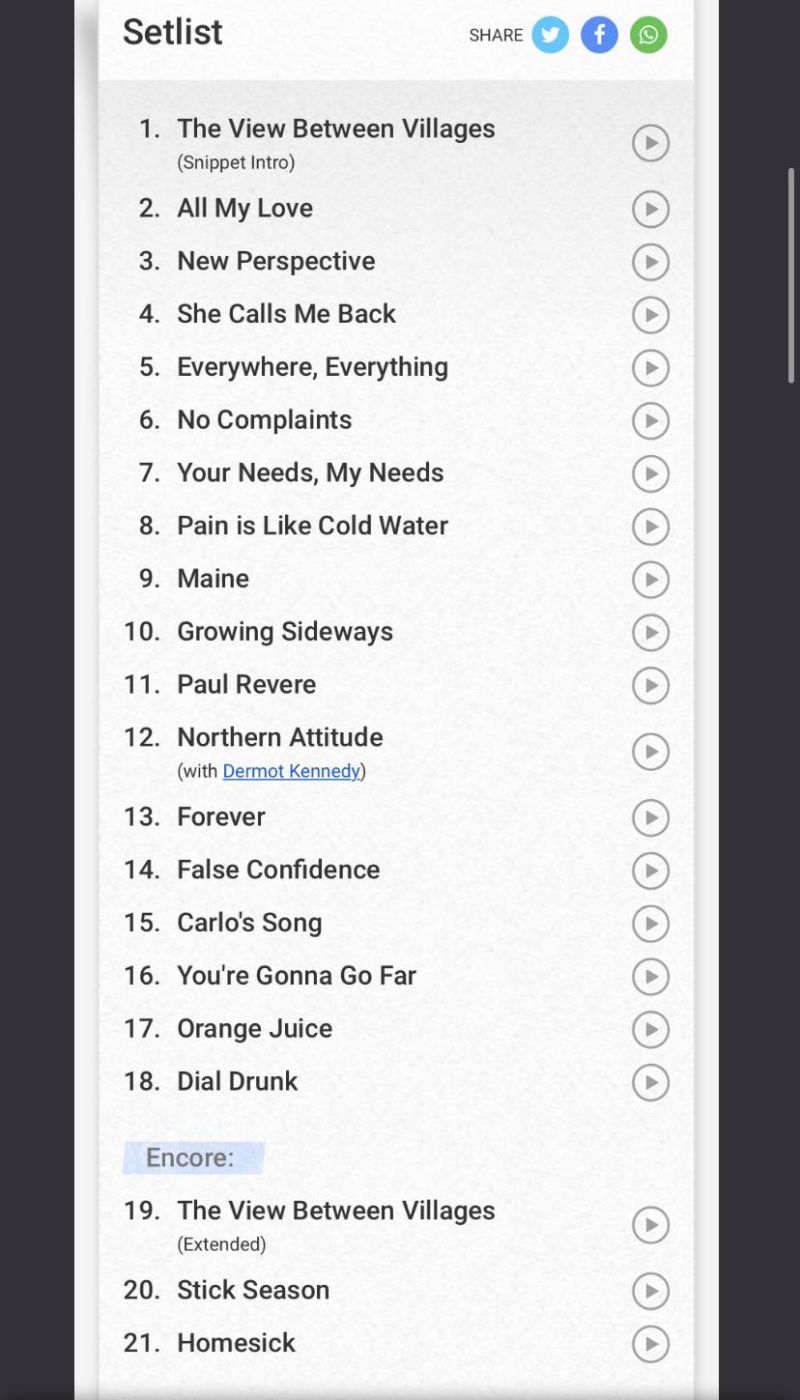Share the setlist via WhatsApp
Viewport: 800px width, 1400px height.
point(648,35)
